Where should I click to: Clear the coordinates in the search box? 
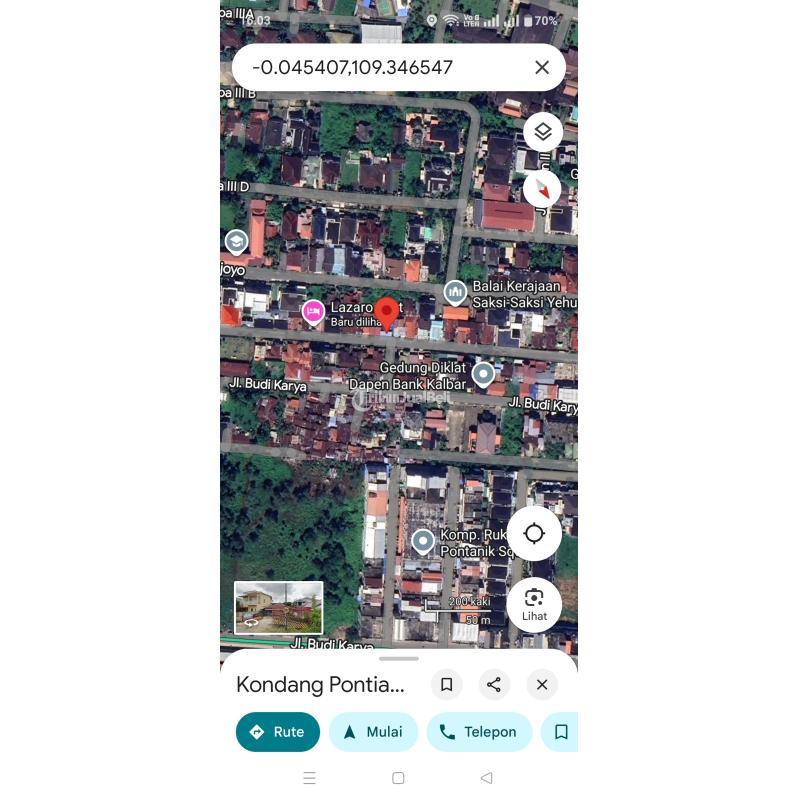(542, 67)
